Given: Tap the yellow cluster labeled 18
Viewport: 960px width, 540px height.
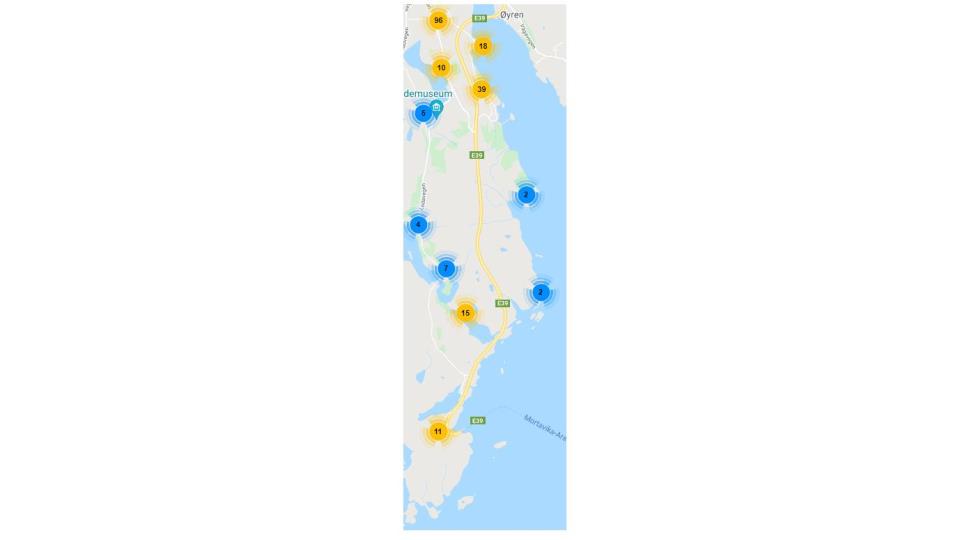Looking at the screenshot, I should pos(483,46).
